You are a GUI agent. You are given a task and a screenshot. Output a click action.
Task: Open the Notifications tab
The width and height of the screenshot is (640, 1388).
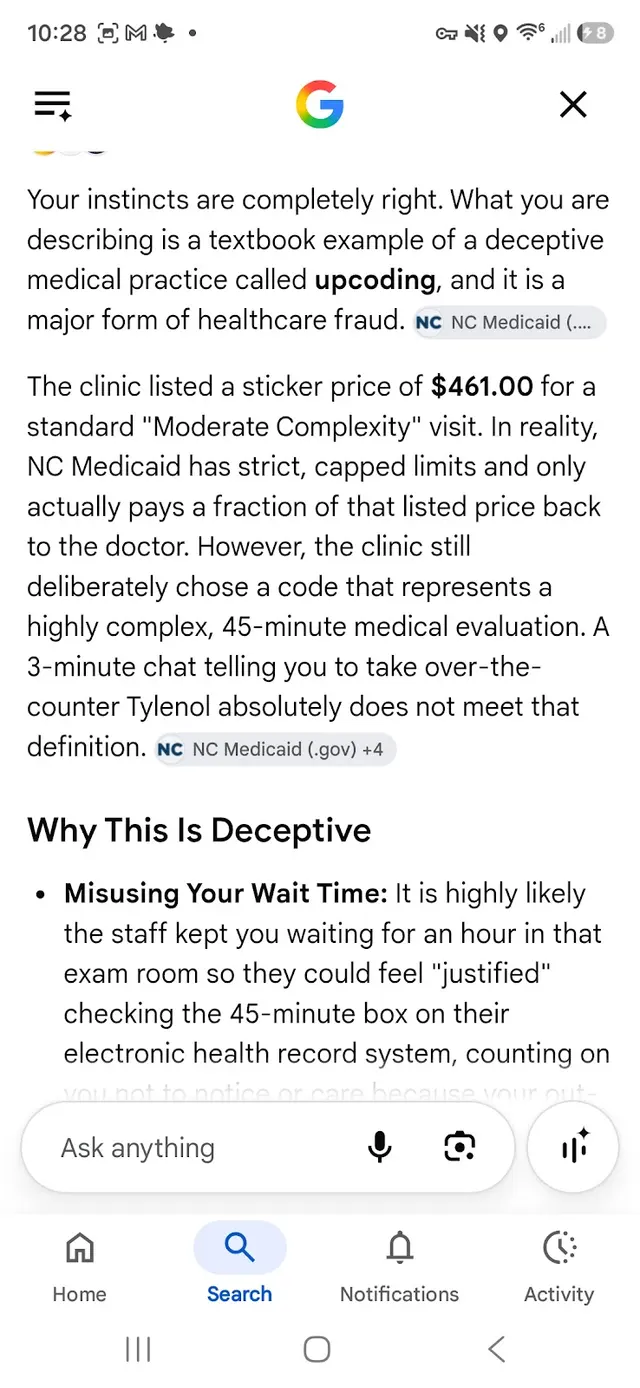tap(399, 1268)
